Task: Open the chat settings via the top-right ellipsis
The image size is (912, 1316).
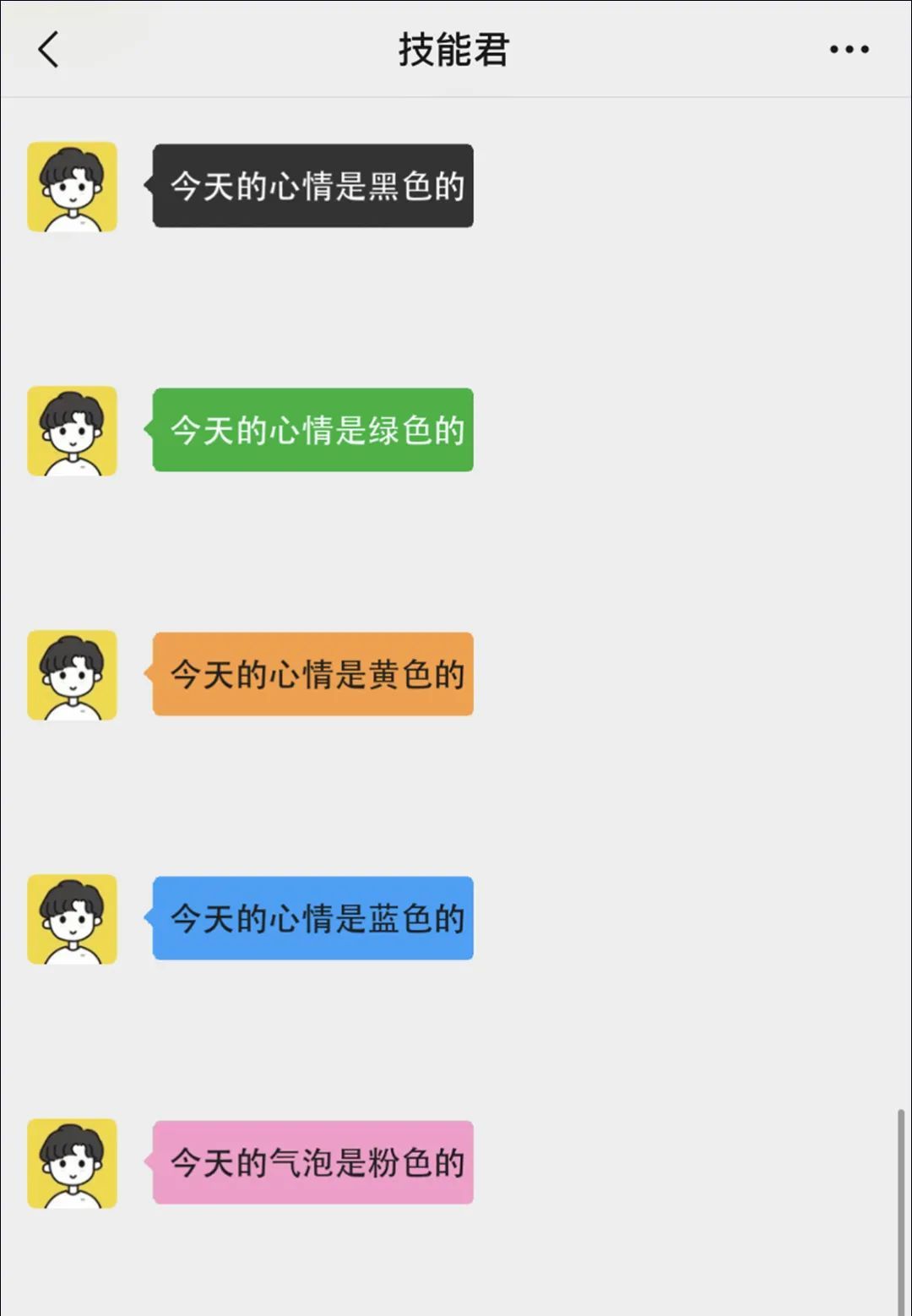Action: (848, 48)
